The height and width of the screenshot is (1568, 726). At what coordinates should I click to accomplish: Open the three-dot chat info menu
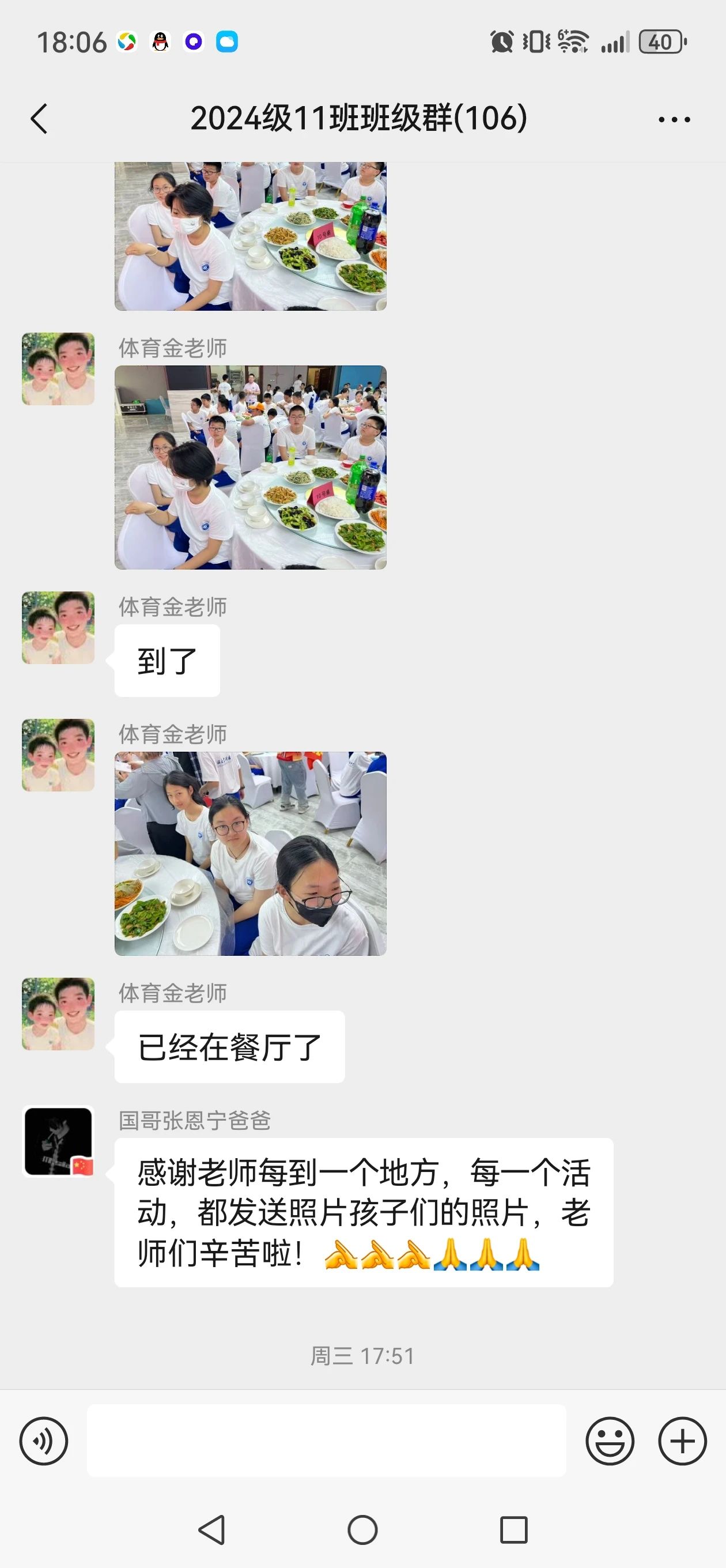pyautogui.click(x=674, y=120)
